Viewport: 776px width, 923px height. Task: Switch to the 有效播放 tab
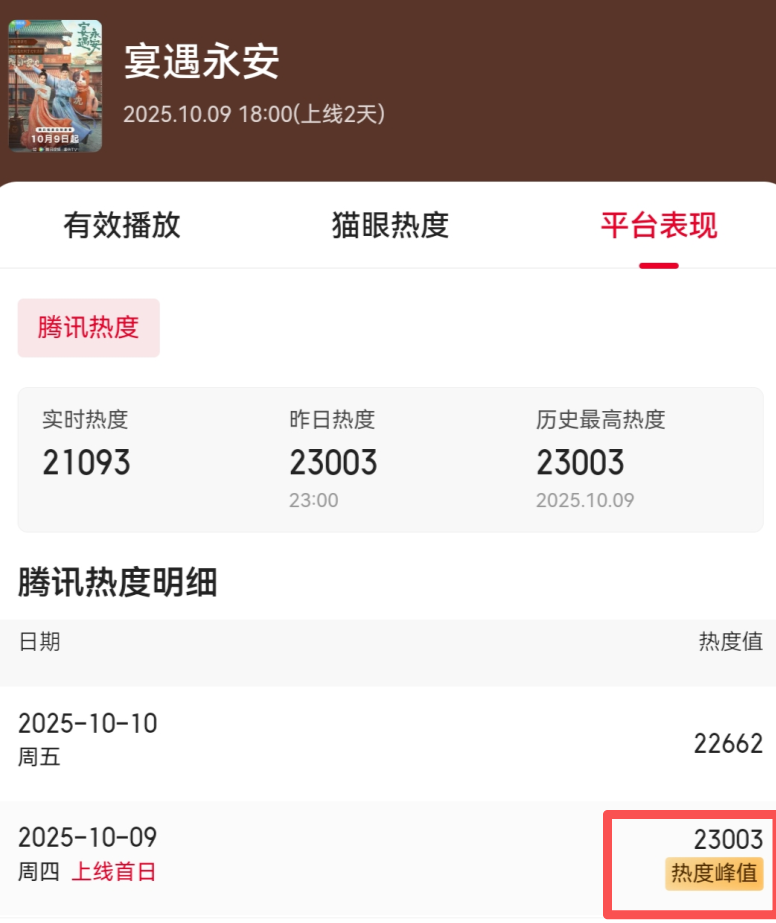tap(122, 226)
